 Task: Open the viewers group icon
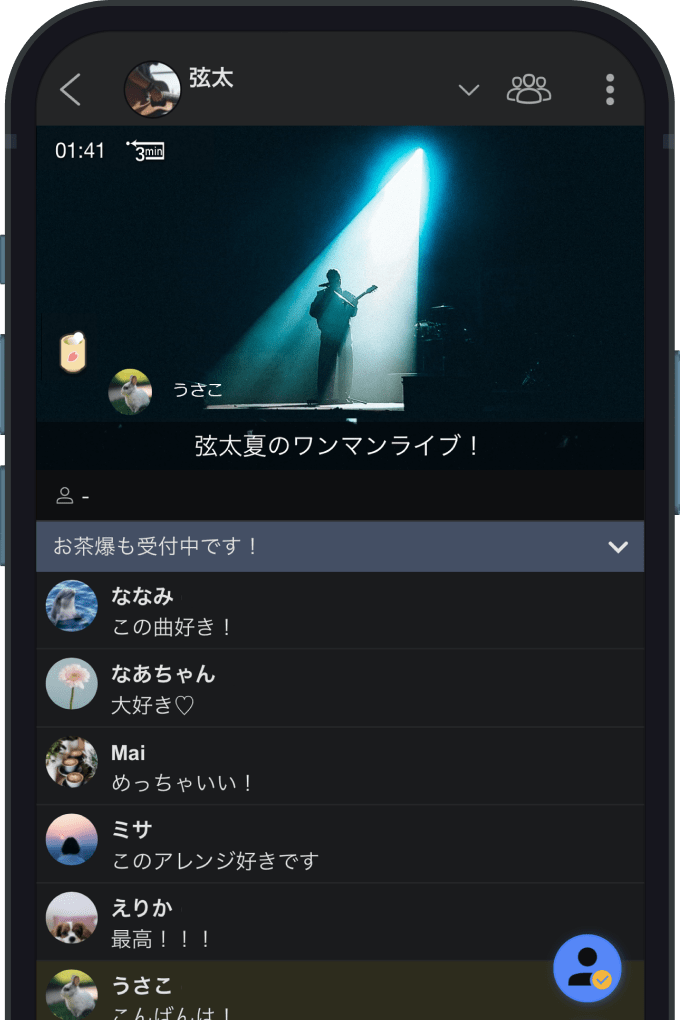pyautogui.click(x=529, y=90)
